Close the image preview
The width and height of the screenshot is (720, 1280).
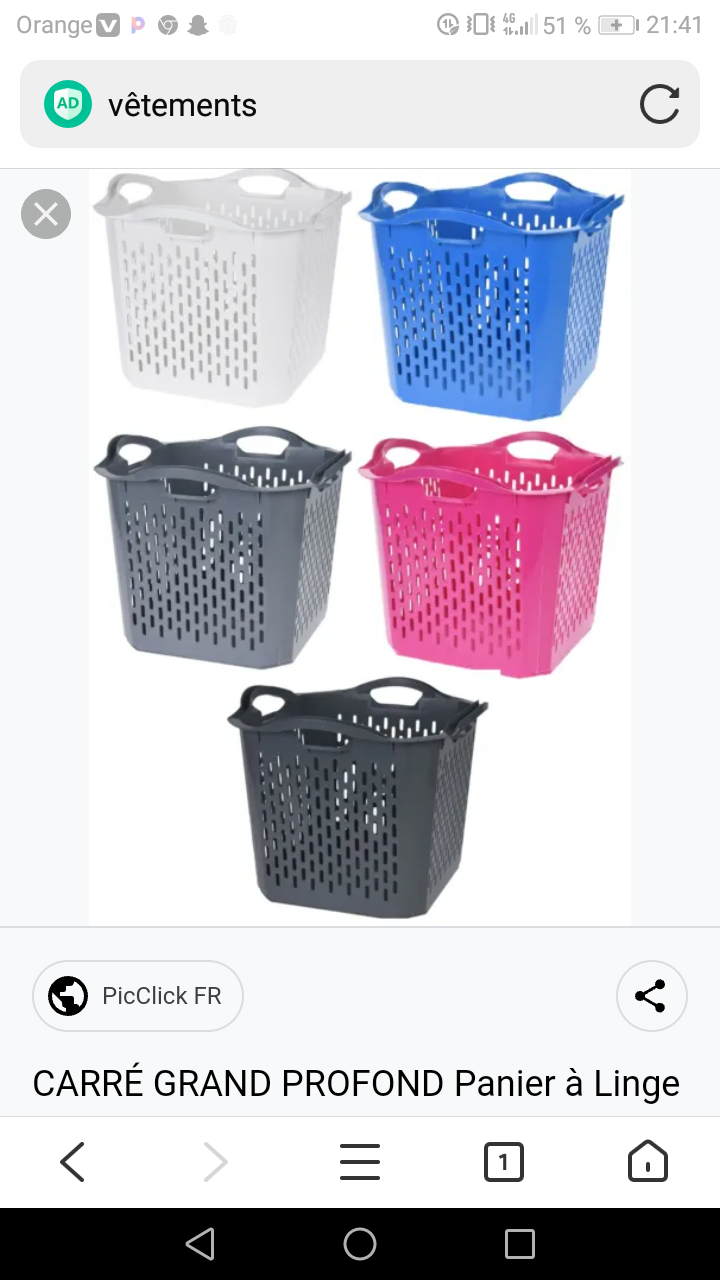click(46, 214)
